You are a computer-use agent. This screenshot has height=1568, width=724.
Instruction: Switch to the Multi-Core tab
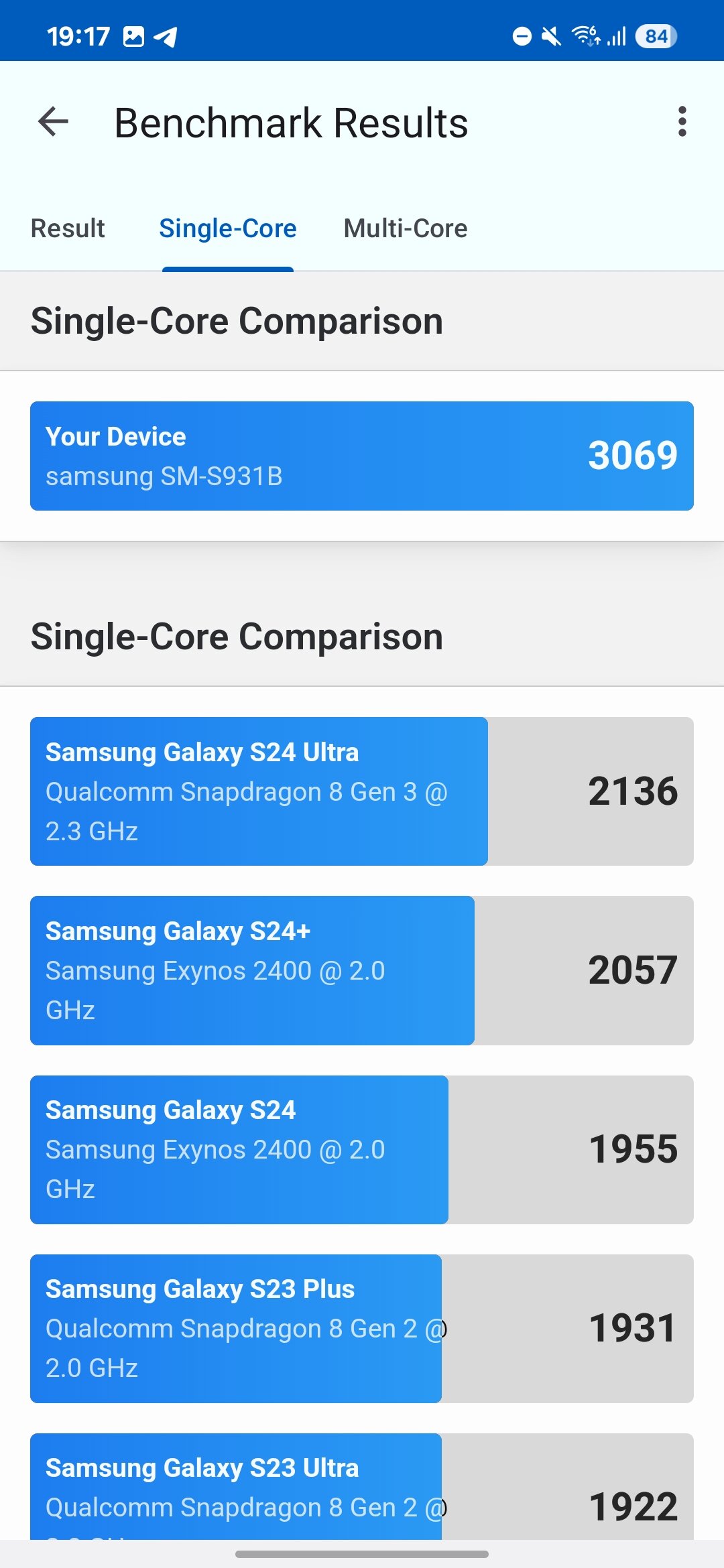point(405,228)
